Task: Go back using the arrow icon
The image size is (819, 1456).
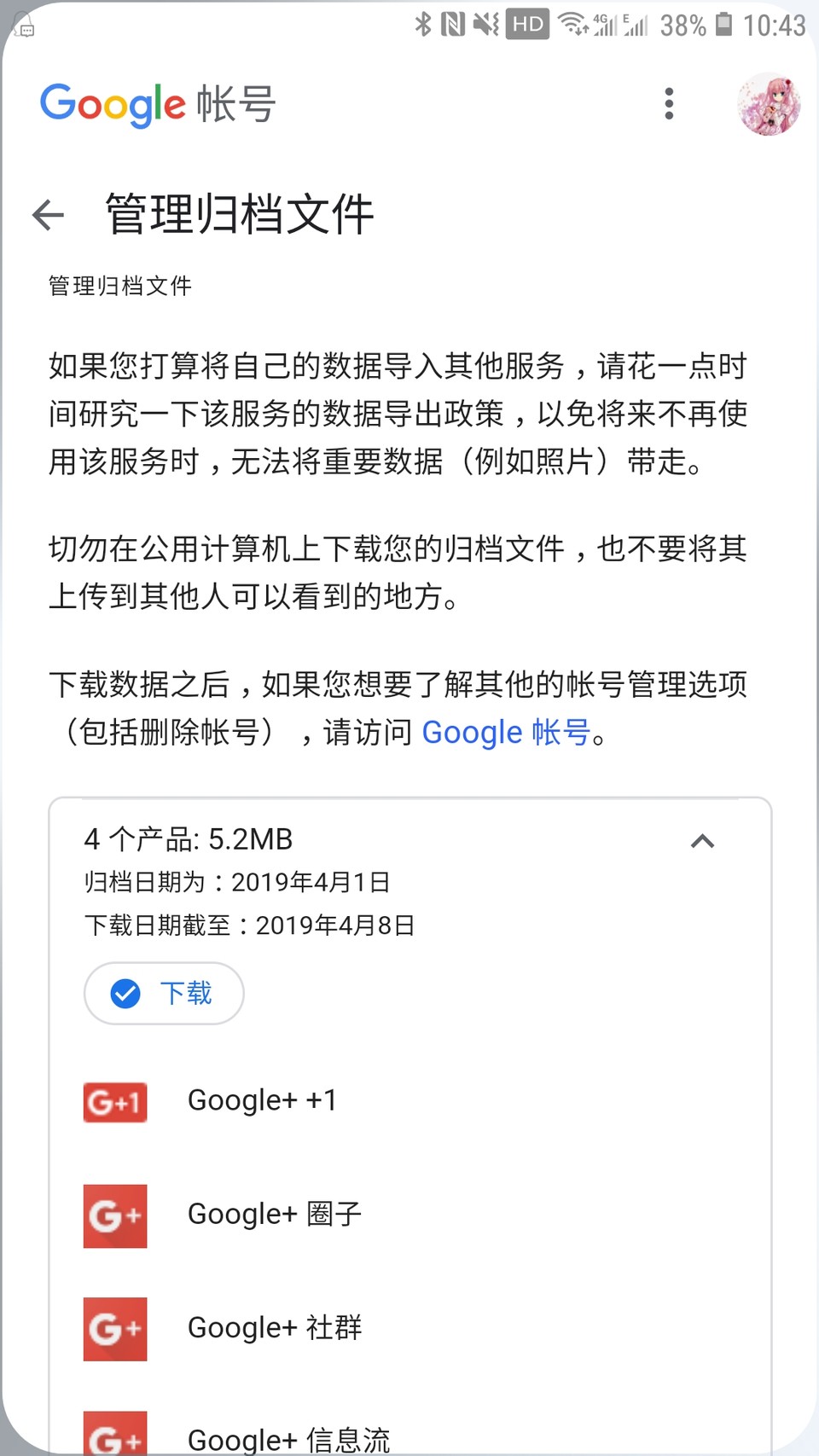Action: pyautogui.click(x=48, y=215)
